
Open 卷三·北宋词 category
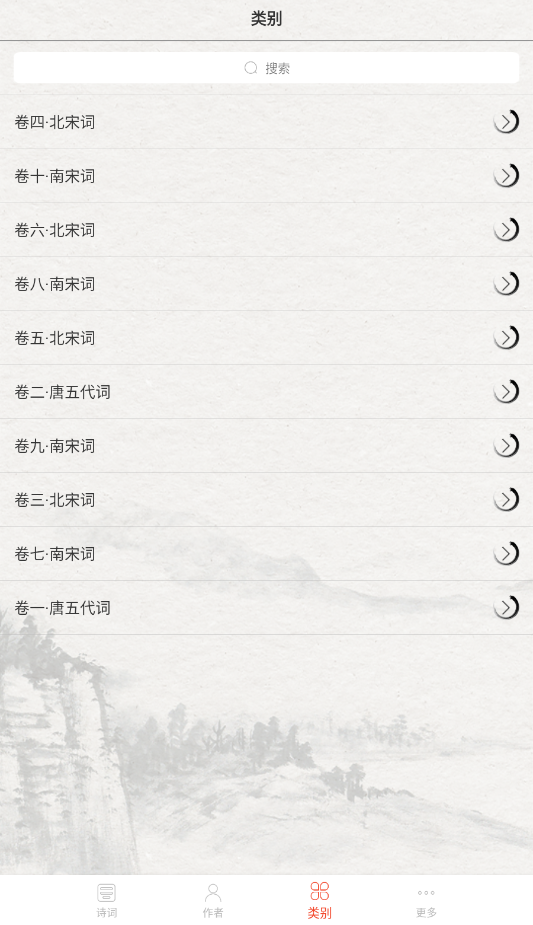(266, 500)
